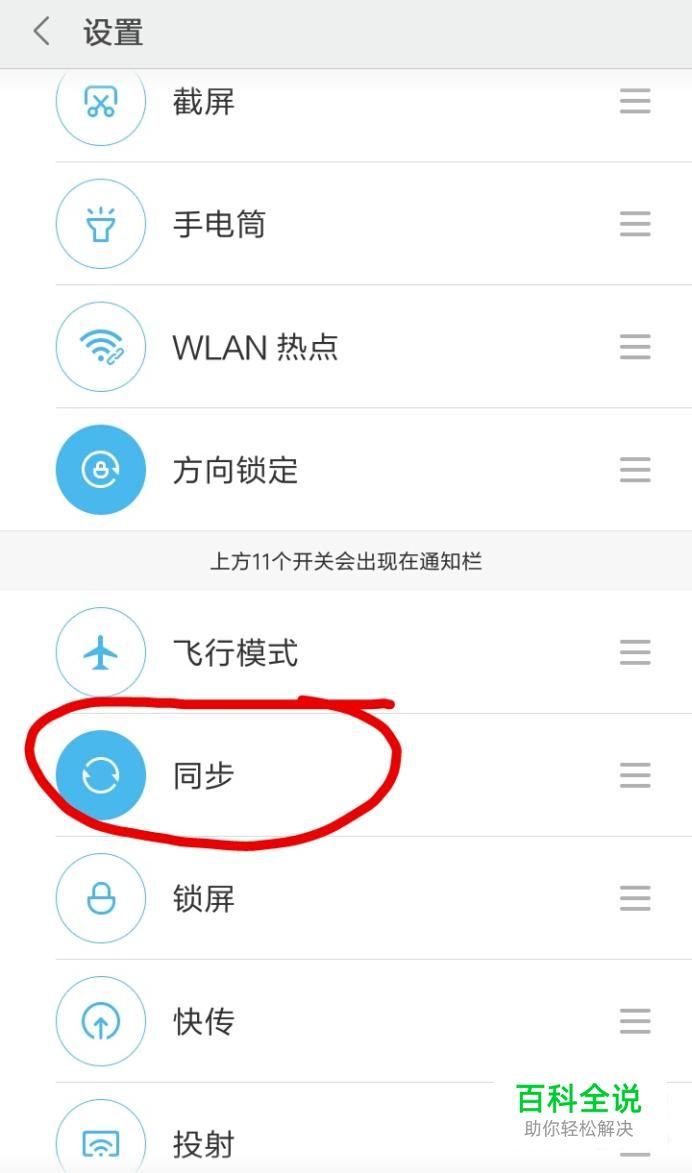The height and width of the screenshot is (1173, 692).
Task: Tap the reorder handle beside WLAN 热点
Action: (635, 347)
